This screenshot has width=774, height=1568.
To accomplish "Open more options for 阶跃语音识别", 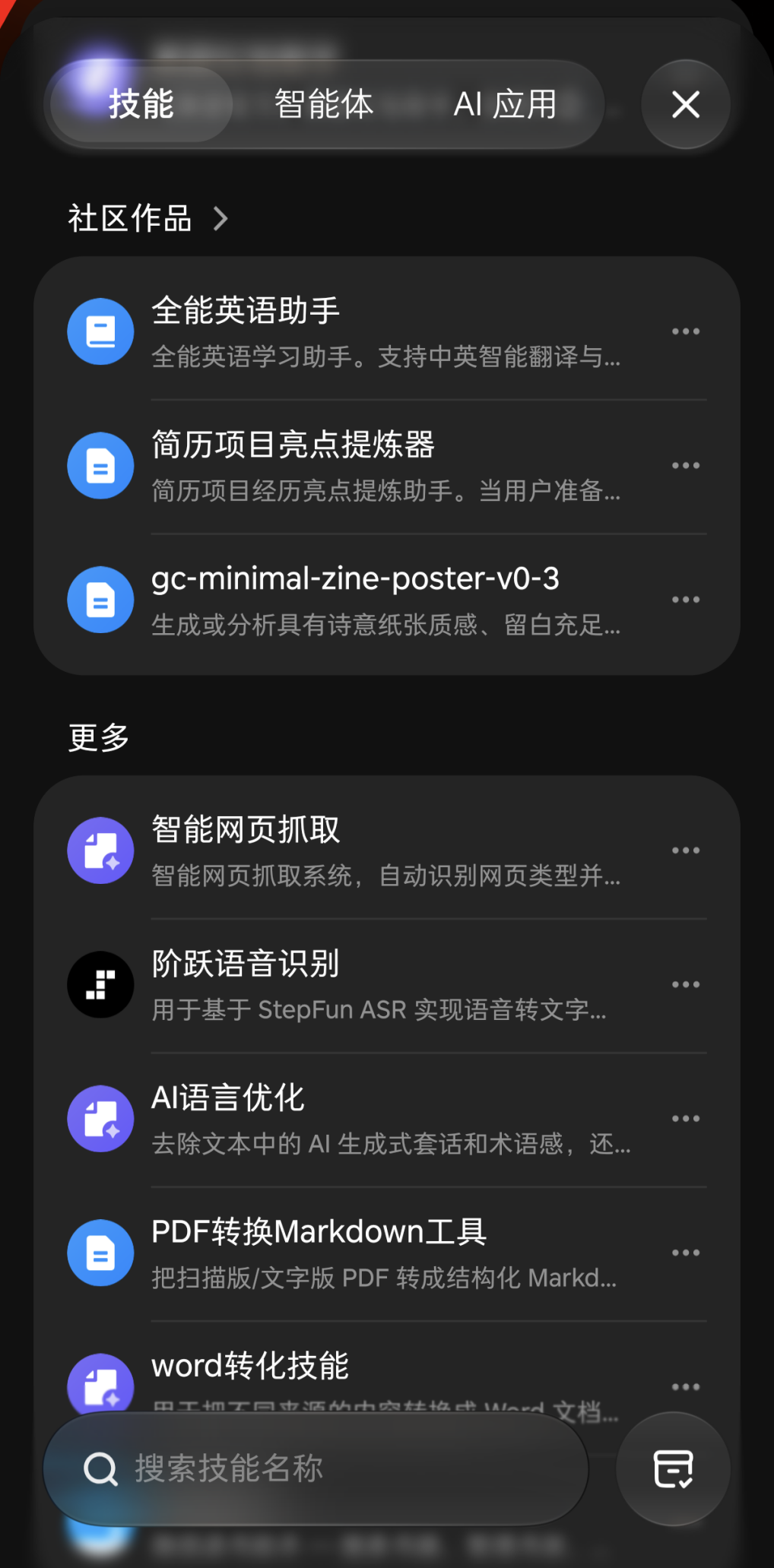I will click(685, 984).
